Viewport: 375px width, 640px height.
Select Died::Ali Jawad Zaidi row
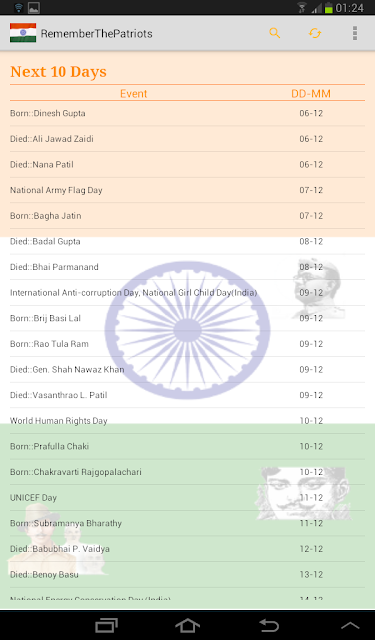[x=187, y=139]
